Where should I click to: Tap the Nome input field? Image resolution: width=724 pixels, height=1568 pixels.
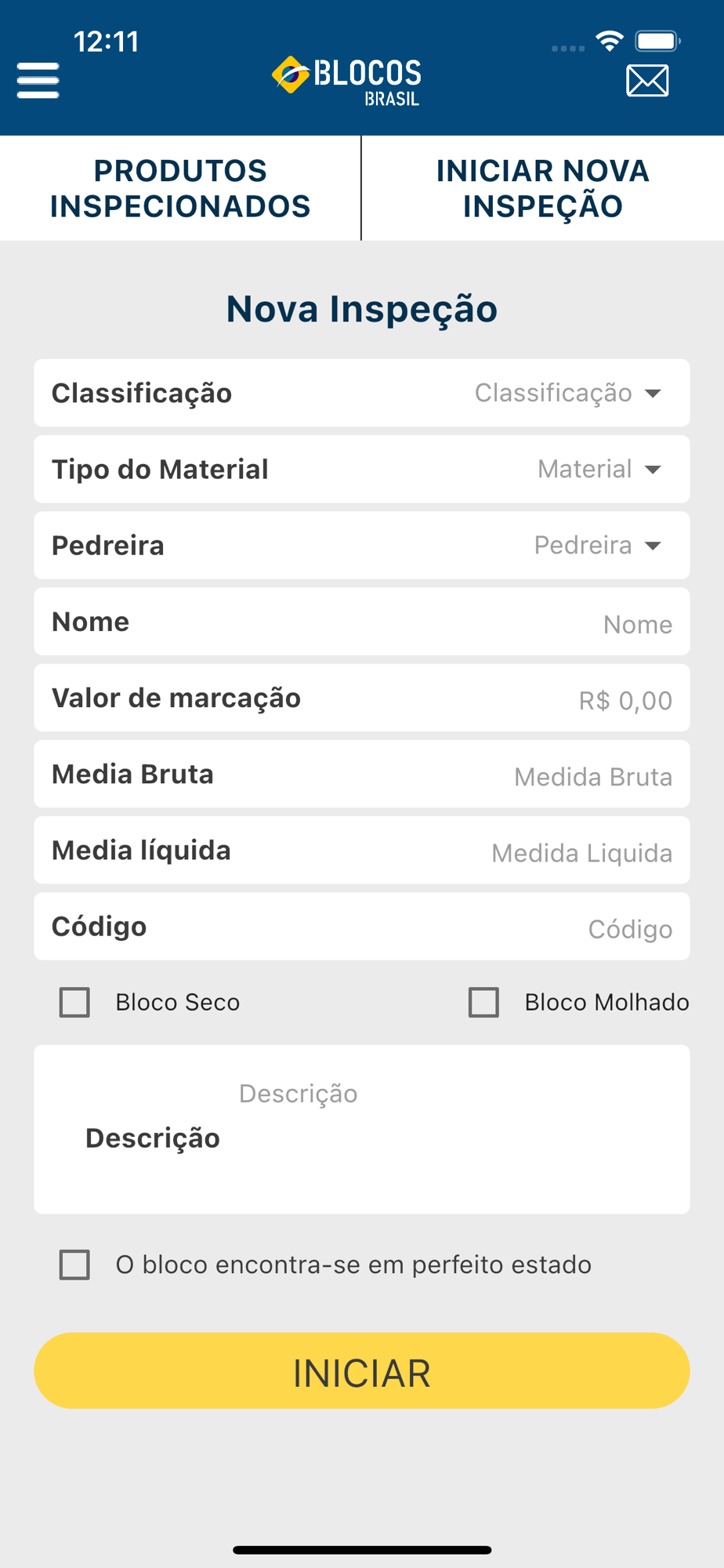pos(362,622)
